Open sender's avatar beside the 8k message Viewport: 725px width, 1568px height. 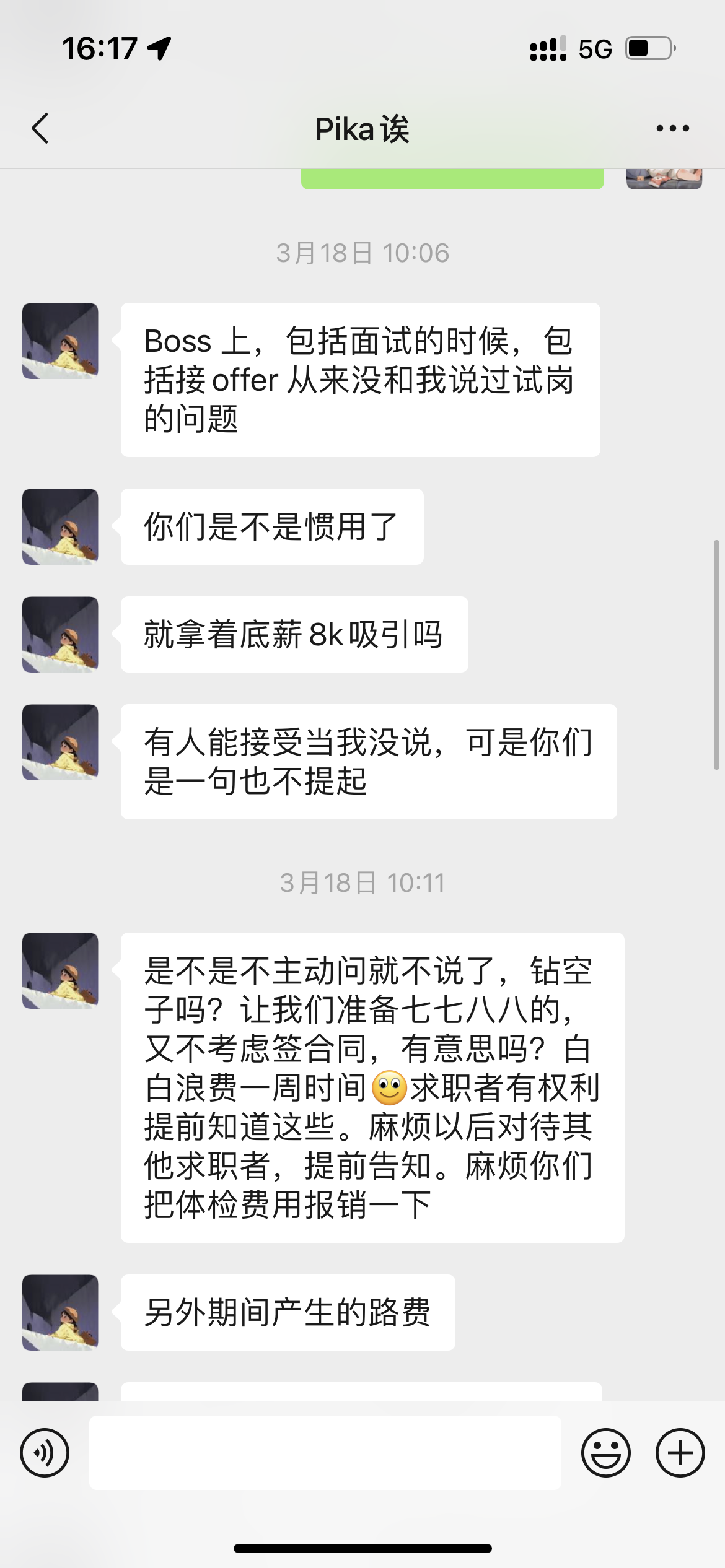coord(60,634)
